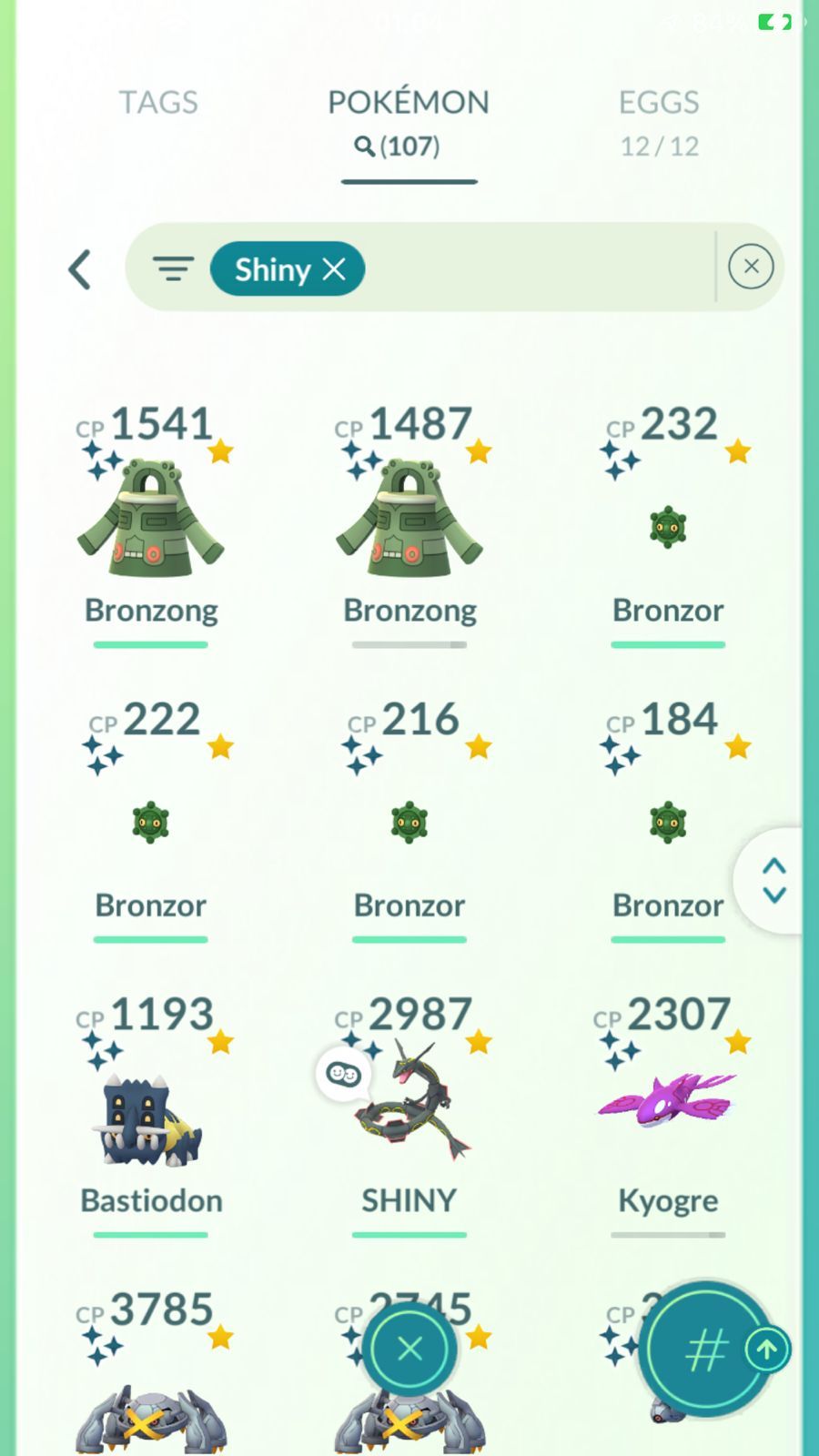Image resolution: width=819 pixels, height=1456 pixels.
Task: Open Bronzor with CP 222
Action: 151,824
